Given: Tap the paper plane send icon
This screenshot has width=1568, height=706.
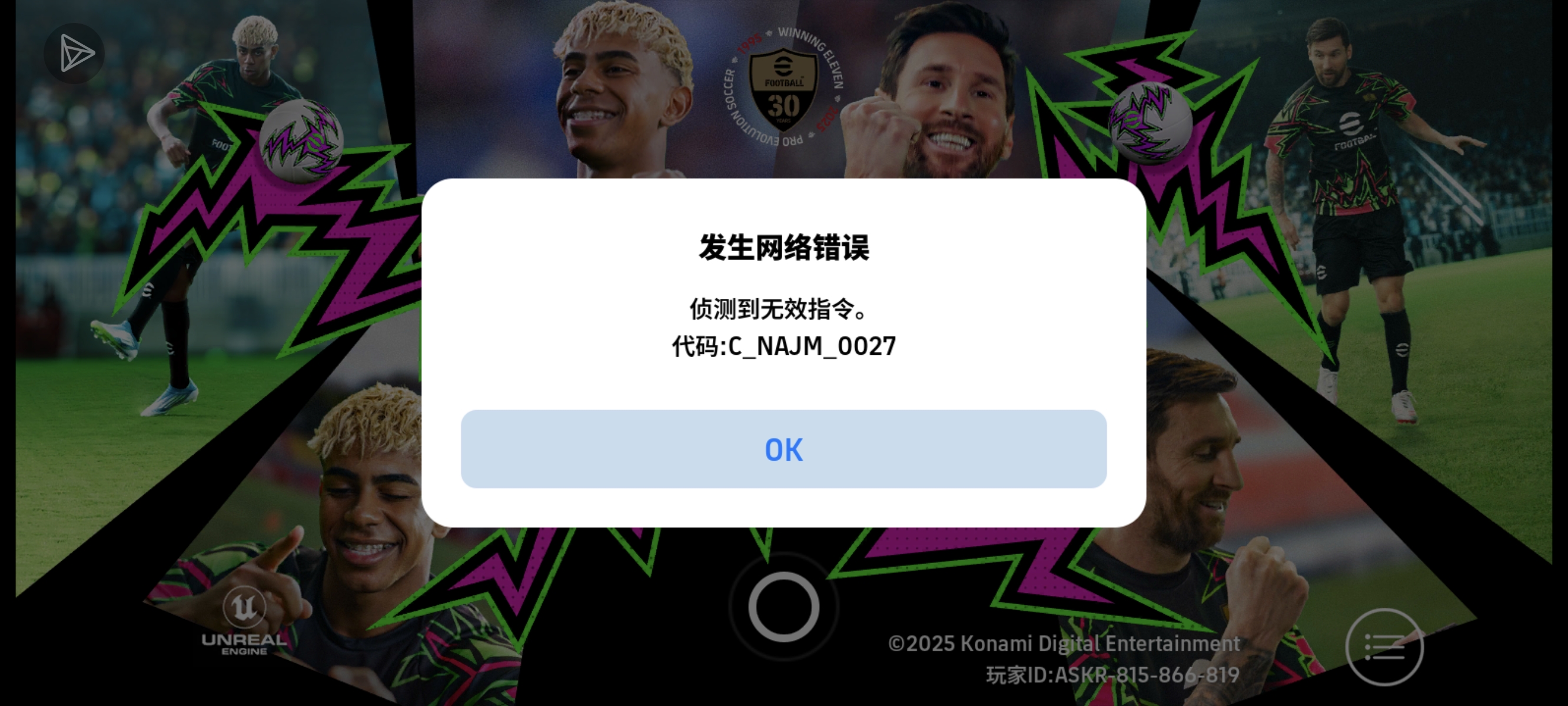Looking at the screenshot, I should [x=75, y=54].
